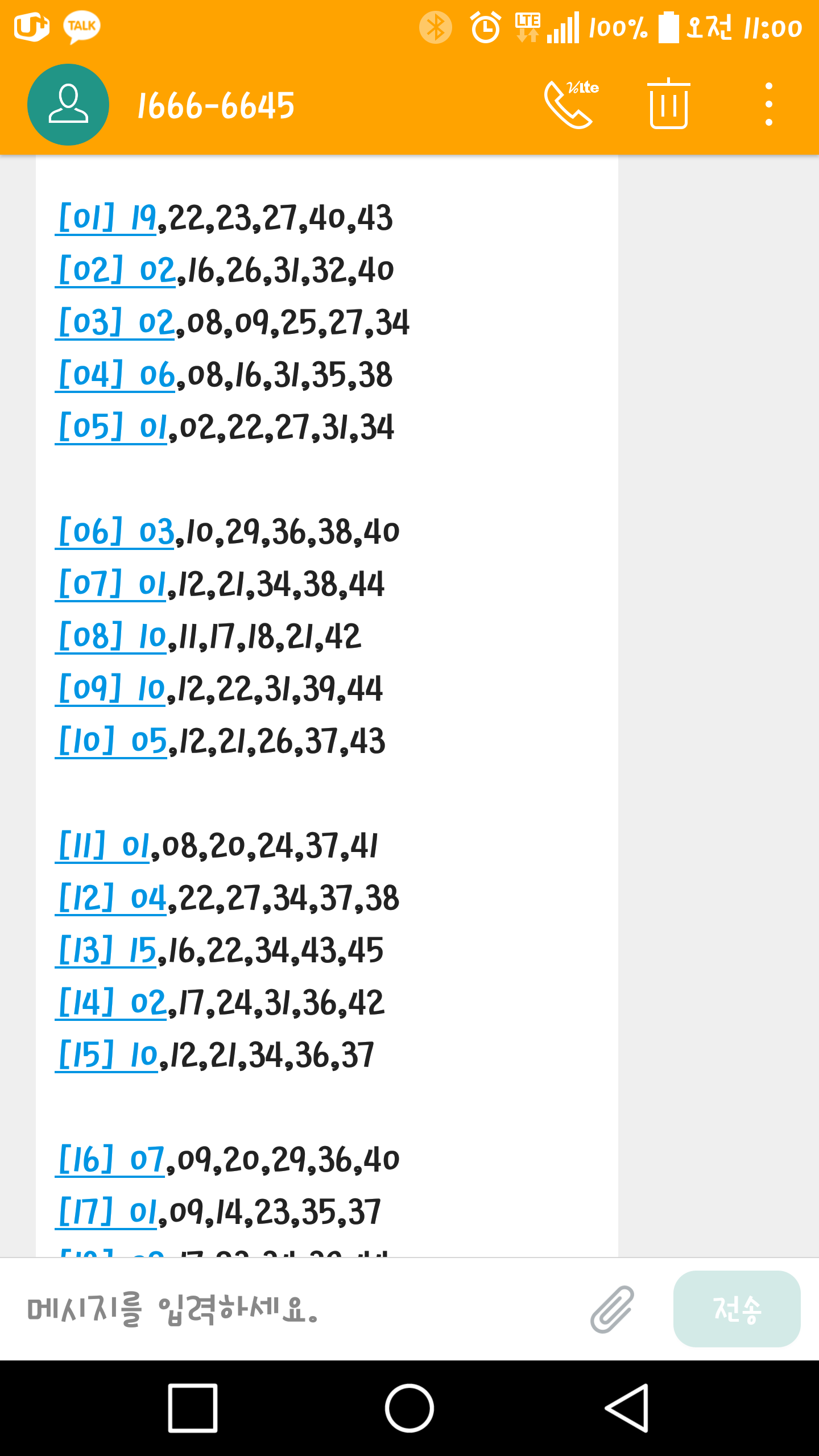Tap the underlined link "[01] 19"
Image resolution: width=819 pixels, height=1456 pixels.
tap(107, 218)
